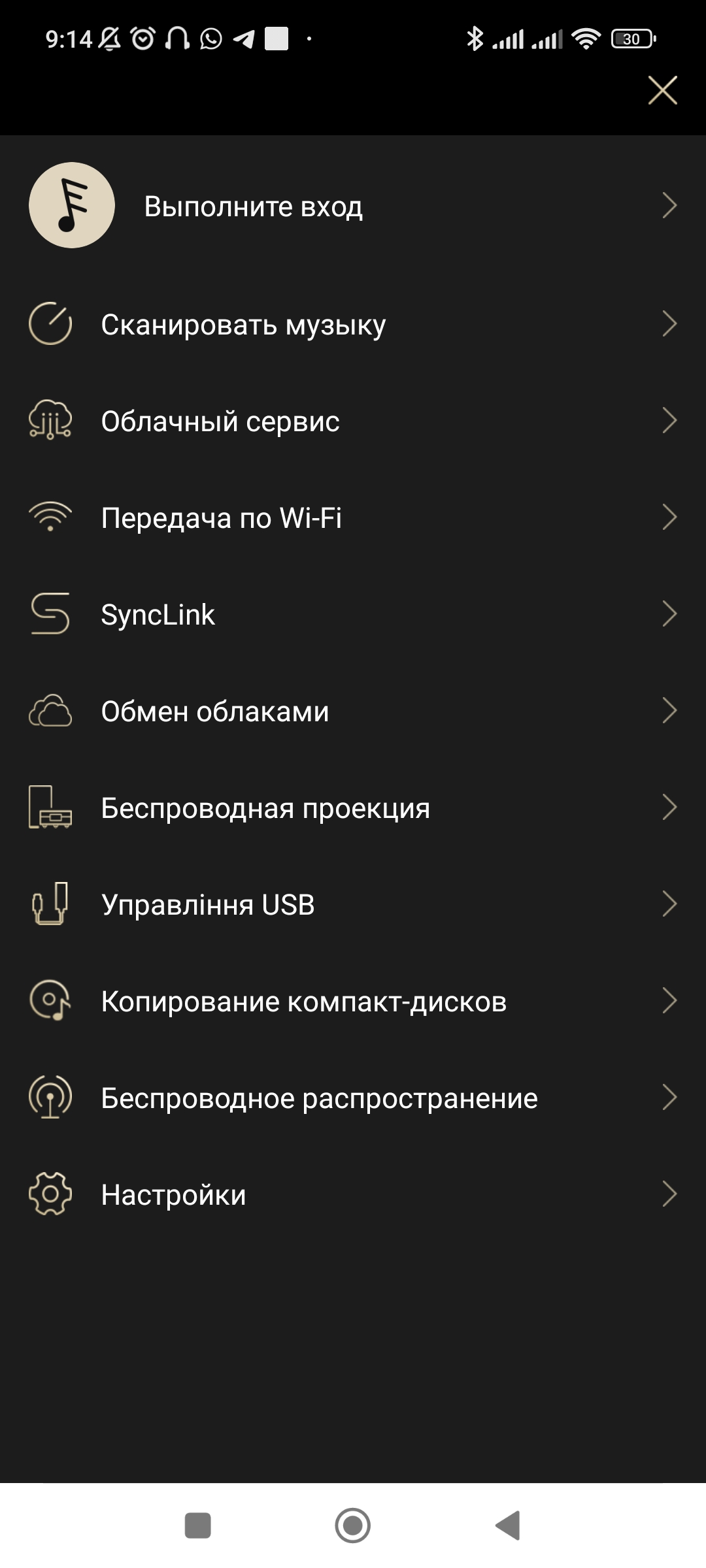Go back with the system back button
This screenshot has width=706, height=1568.
(x=508, y=1526)
